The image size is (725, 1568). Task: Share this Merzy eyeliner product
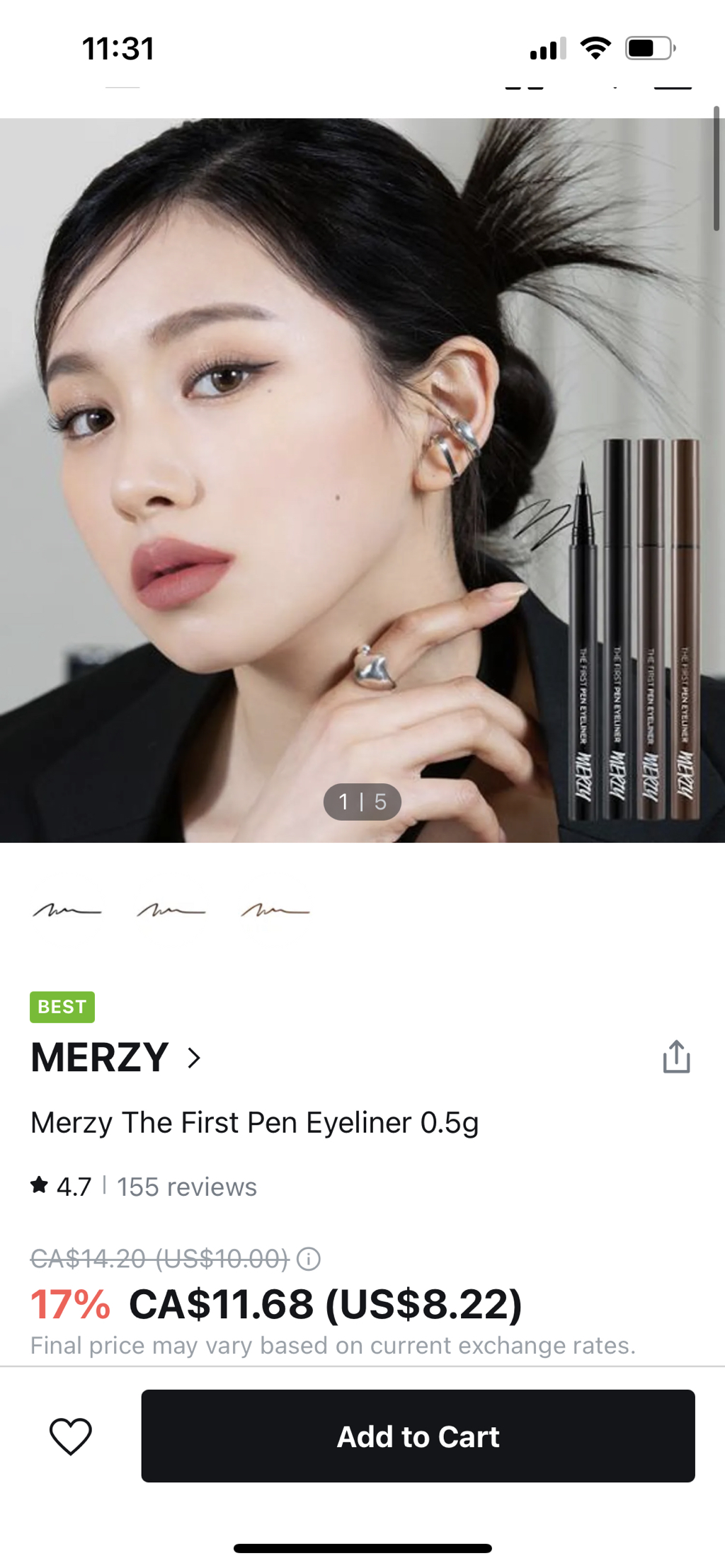pos(676,1057)
